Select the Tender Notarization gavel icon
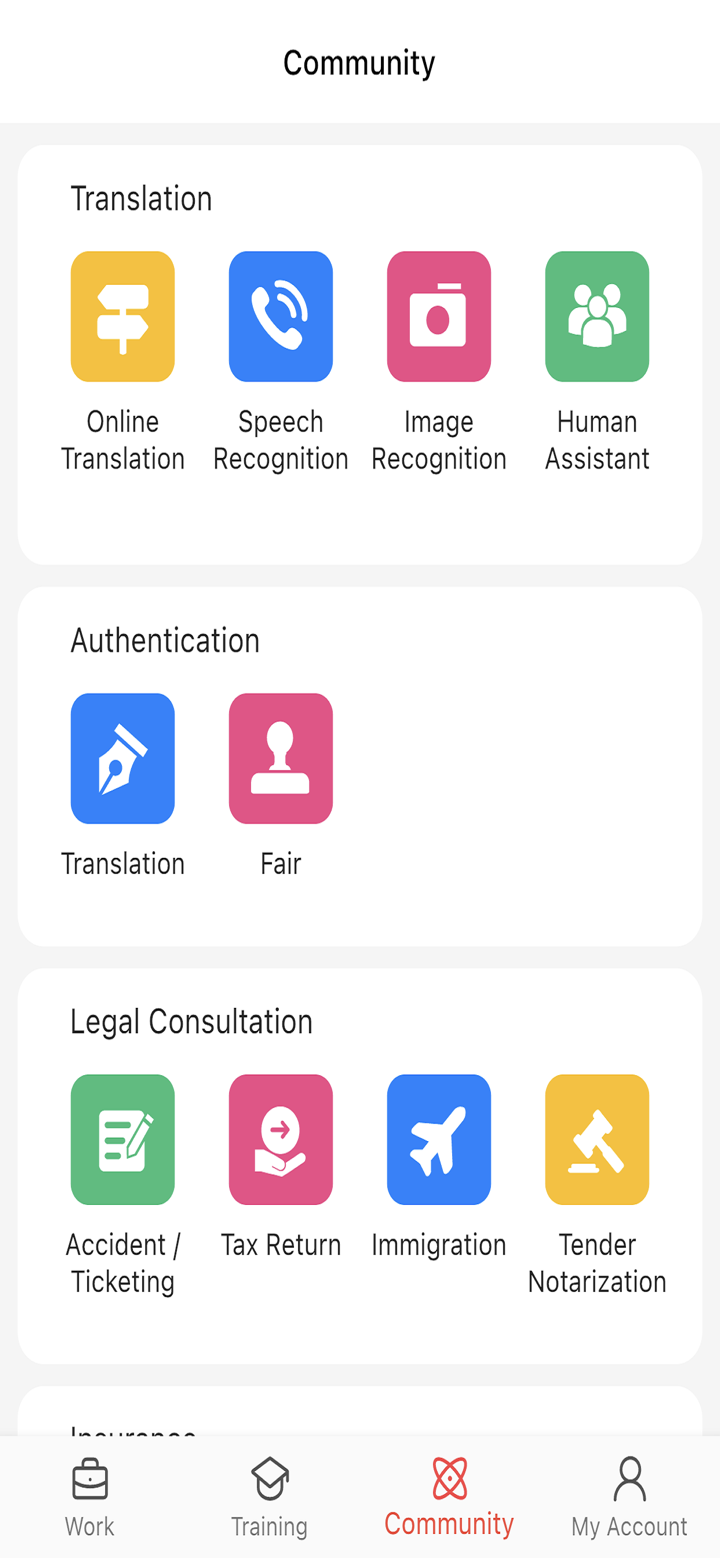 pos(596,1140)
